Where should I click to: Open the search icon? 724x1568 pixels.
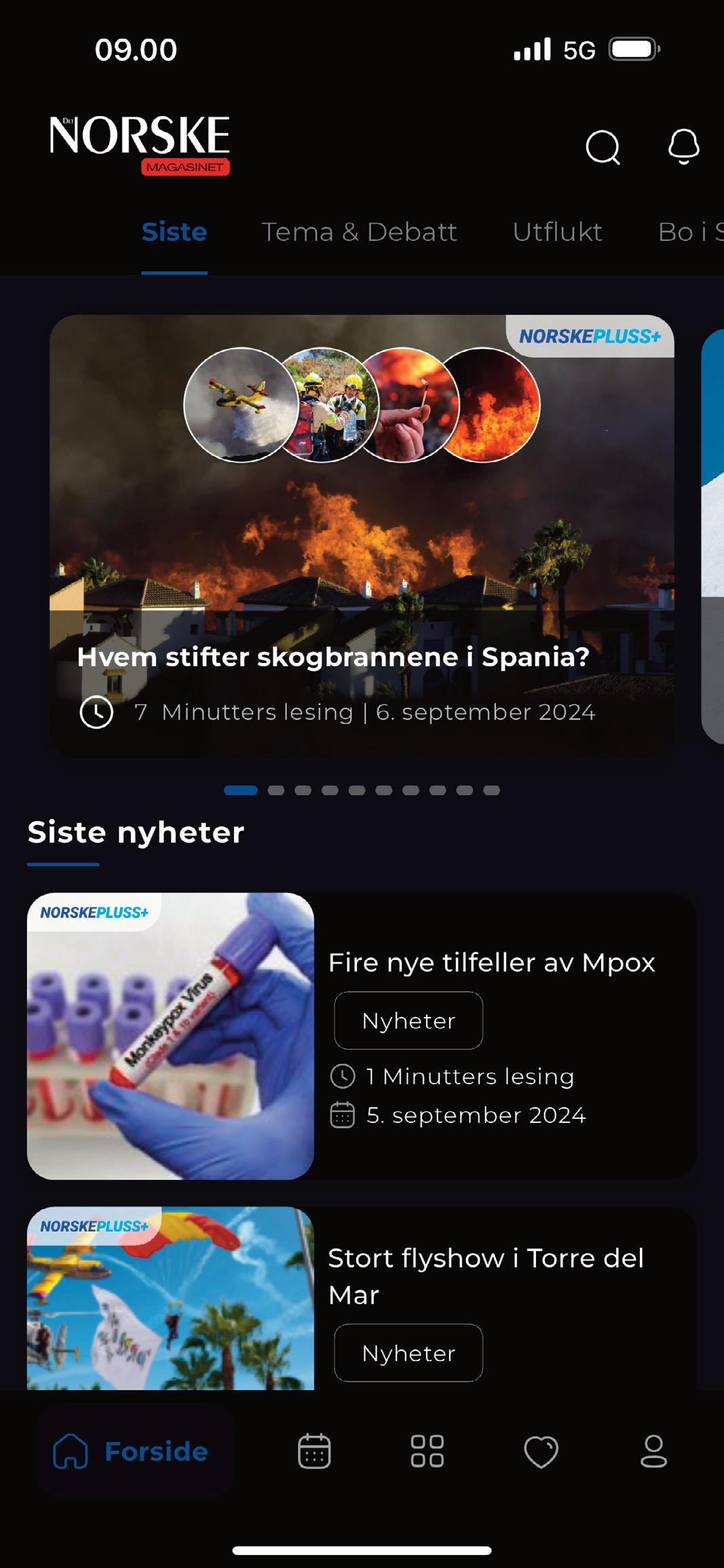[603, 147]
